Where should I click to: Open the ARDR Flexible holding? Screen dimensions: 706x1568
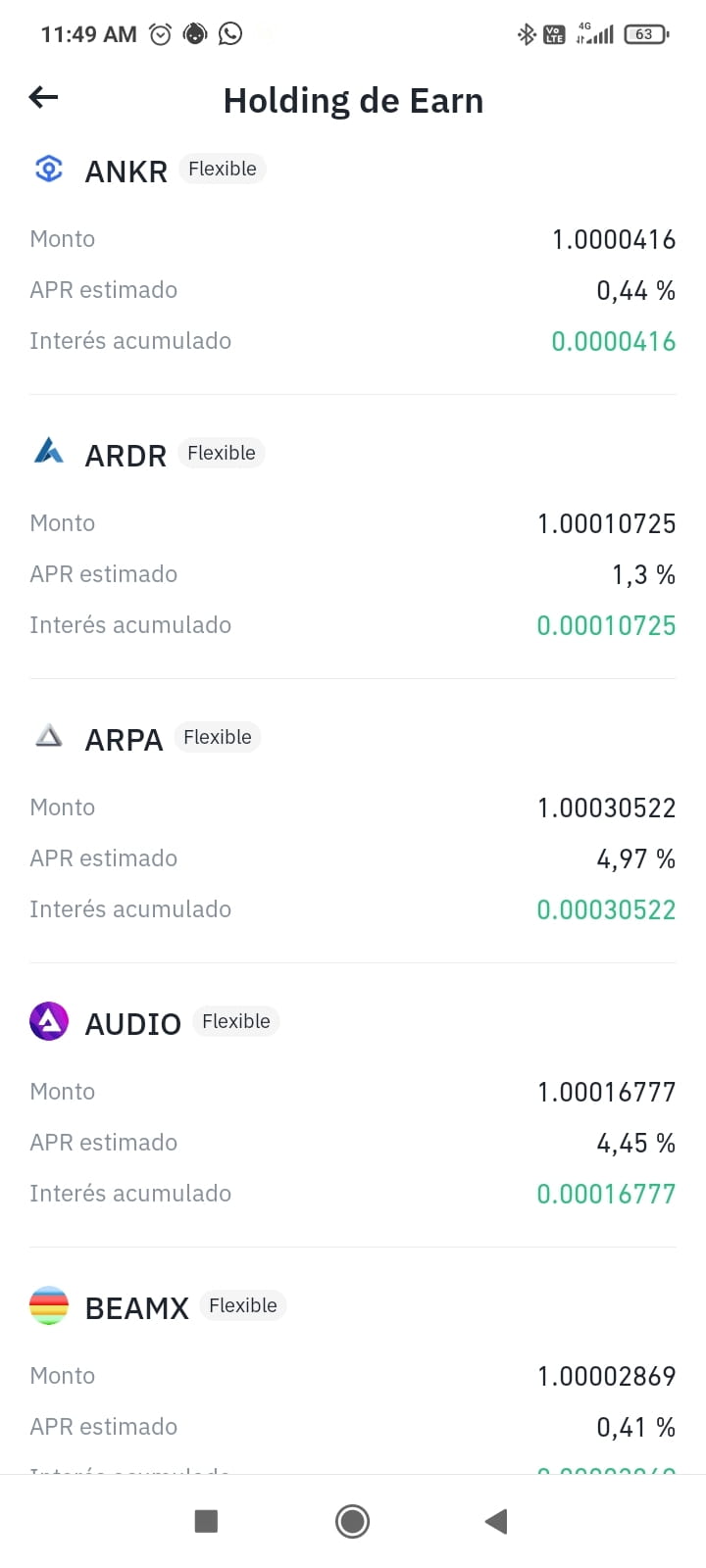[x=353, y=538]
